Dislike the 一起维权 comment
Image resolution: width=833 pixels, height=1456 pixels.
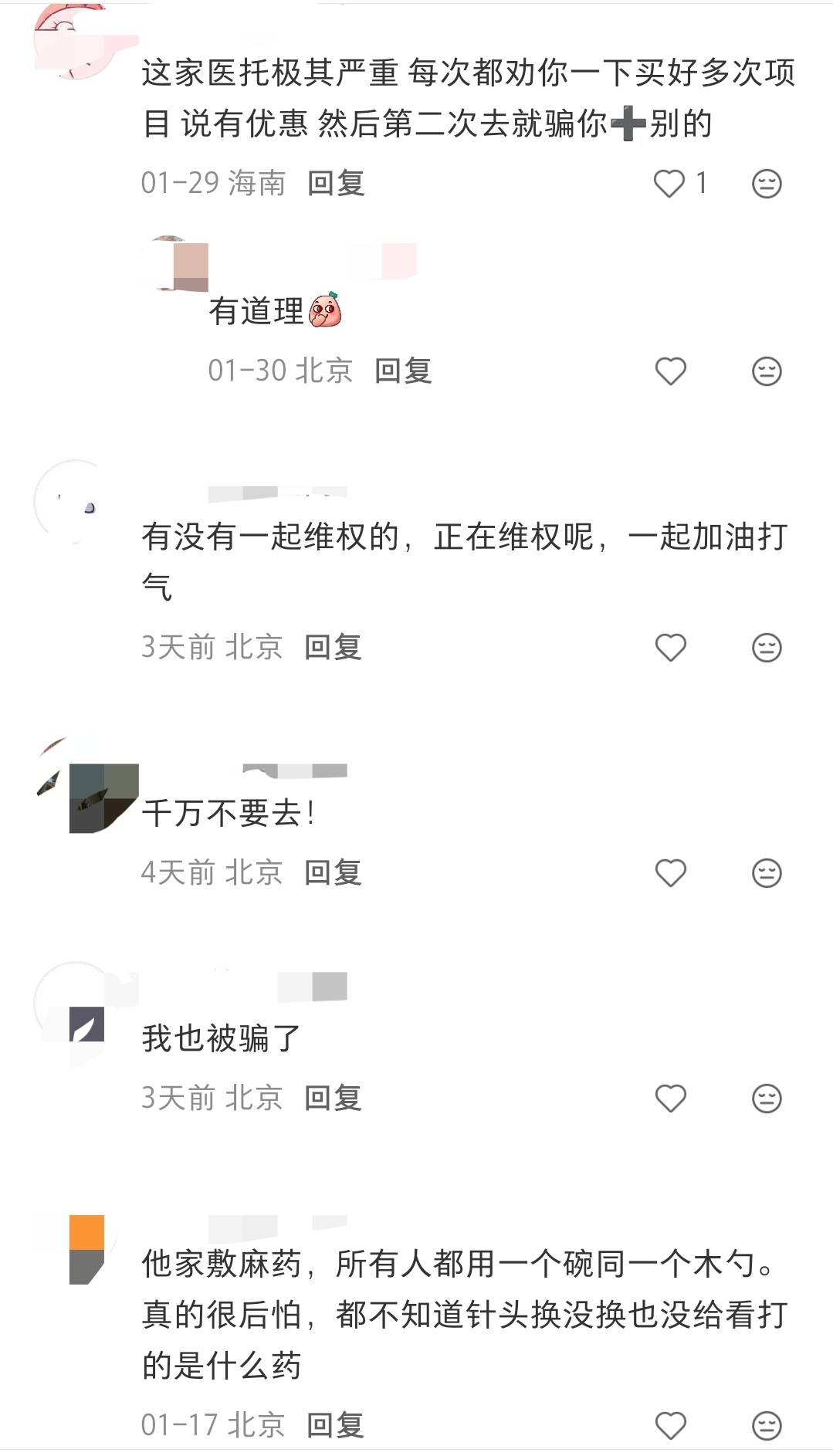(766, 648)
